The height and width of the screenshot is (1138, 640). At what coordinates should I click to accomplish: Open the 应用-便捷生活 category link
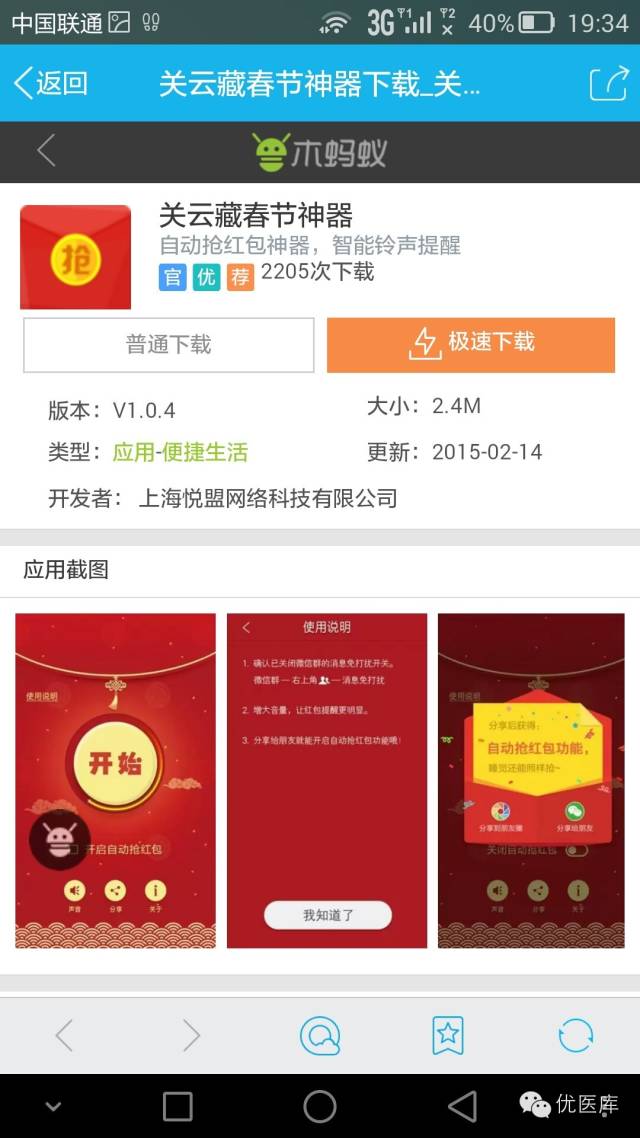click(180, 452)
